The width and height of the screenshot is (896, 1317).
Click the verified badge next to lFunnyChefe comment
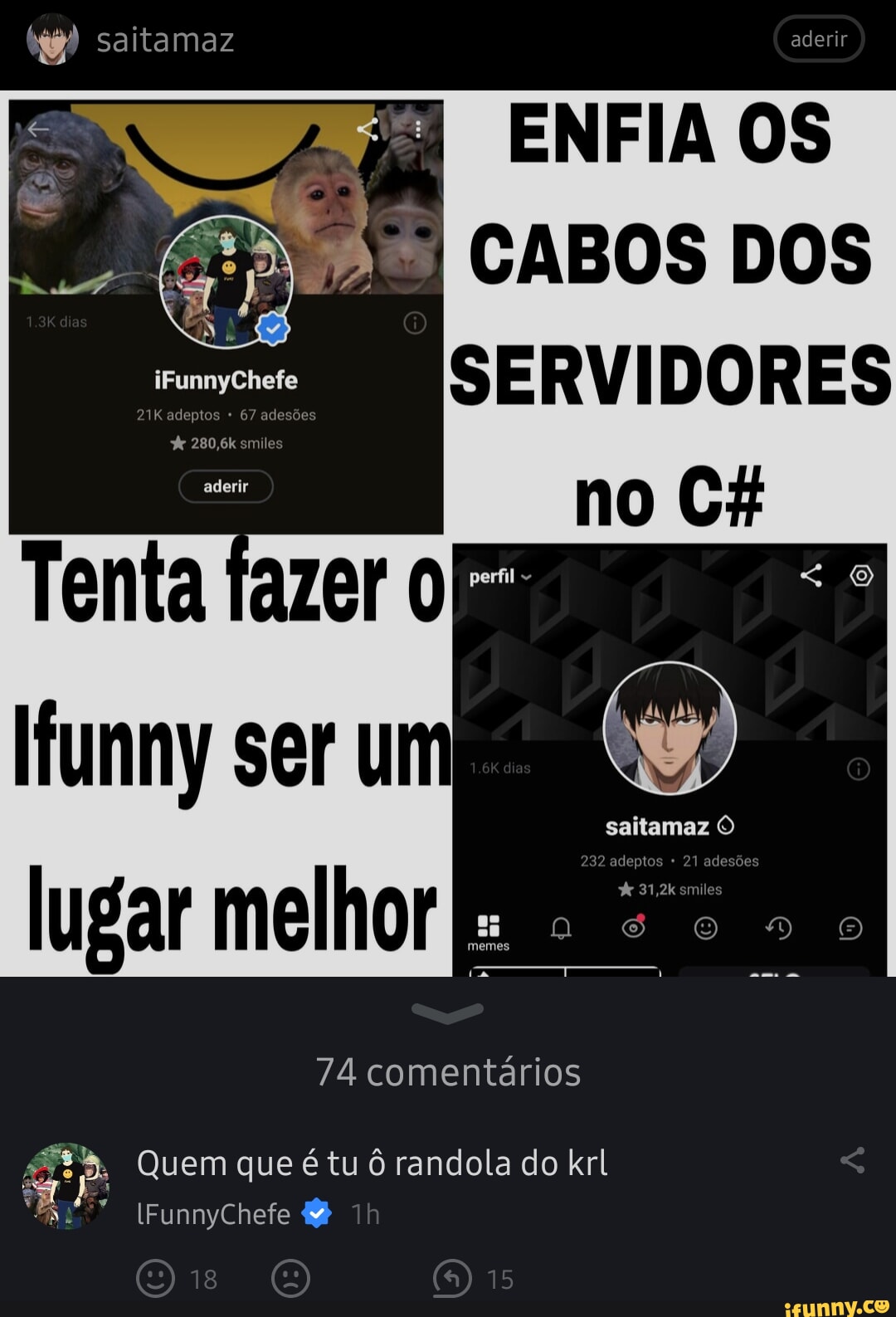point(314,1213)
